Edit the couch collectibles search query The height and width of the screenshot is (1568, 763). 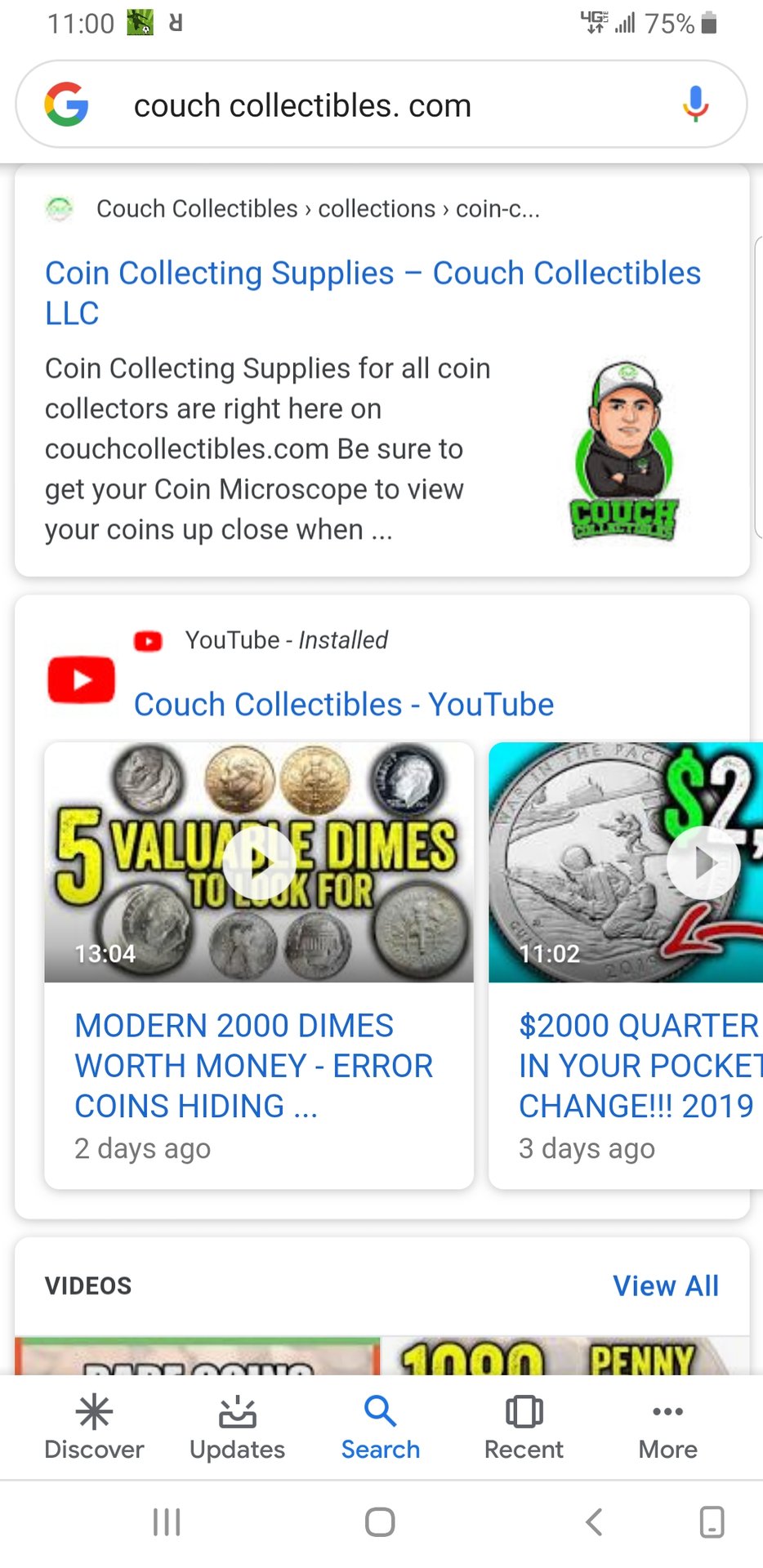(x=302, y=106)
